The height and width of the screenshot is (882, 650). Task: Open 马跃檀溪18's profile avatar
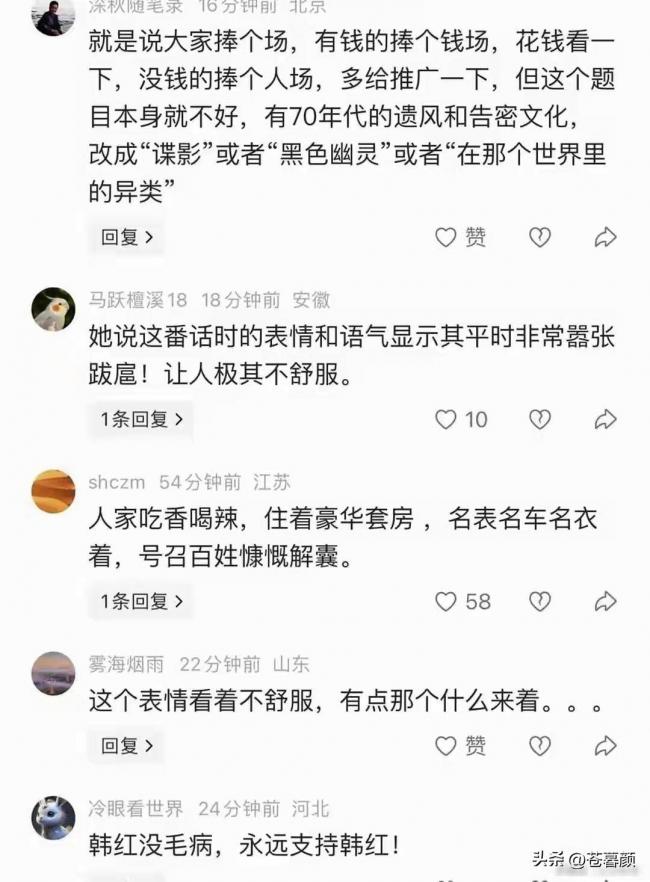pos(53,309)
